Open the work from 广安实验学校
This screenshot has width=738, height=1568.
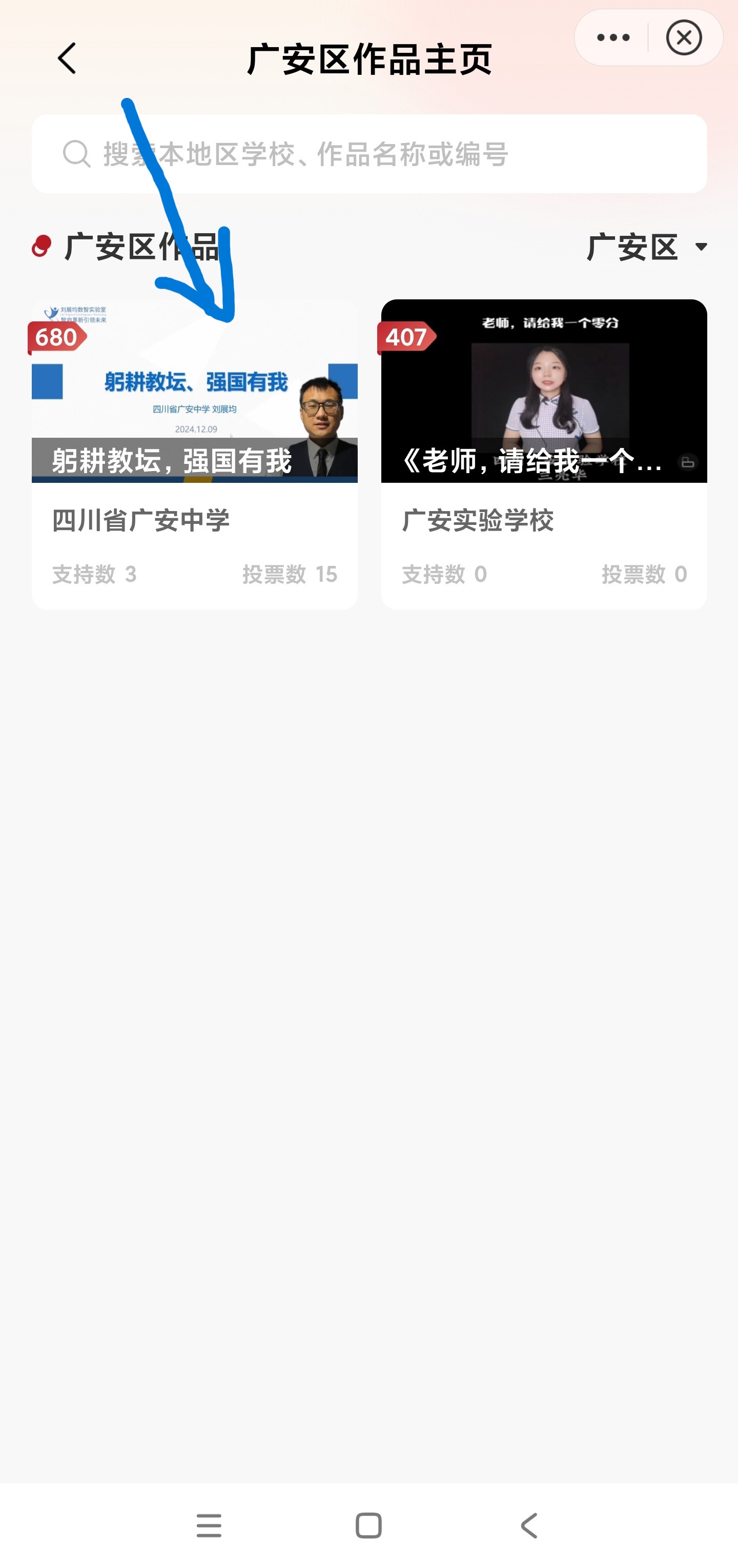tap(543, 454)
